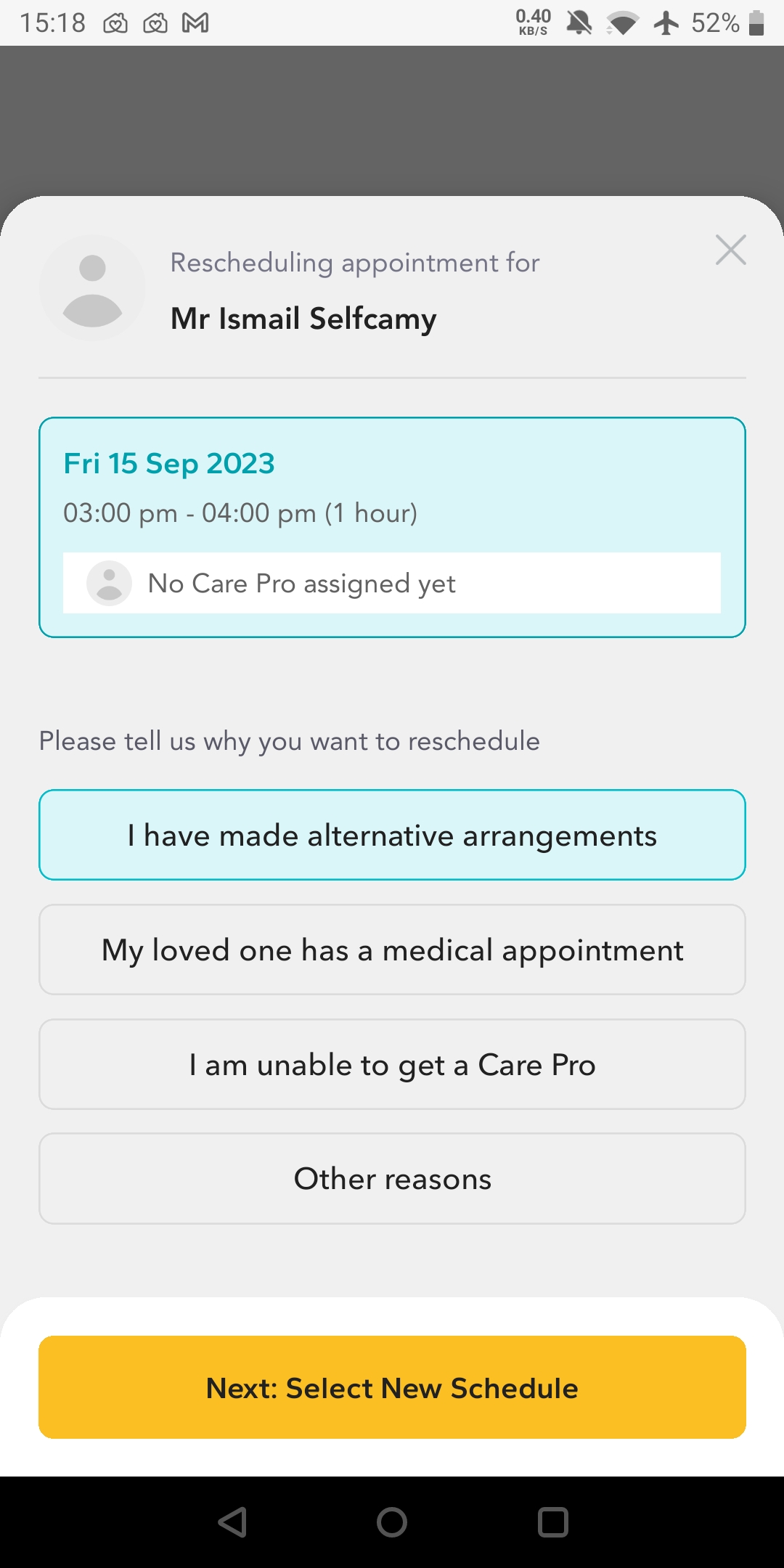The height and width of the screenshot is (1568, 784).
Task: Choose 'My loved one has a medical appointment'
Action: click(x=392, y=950)
